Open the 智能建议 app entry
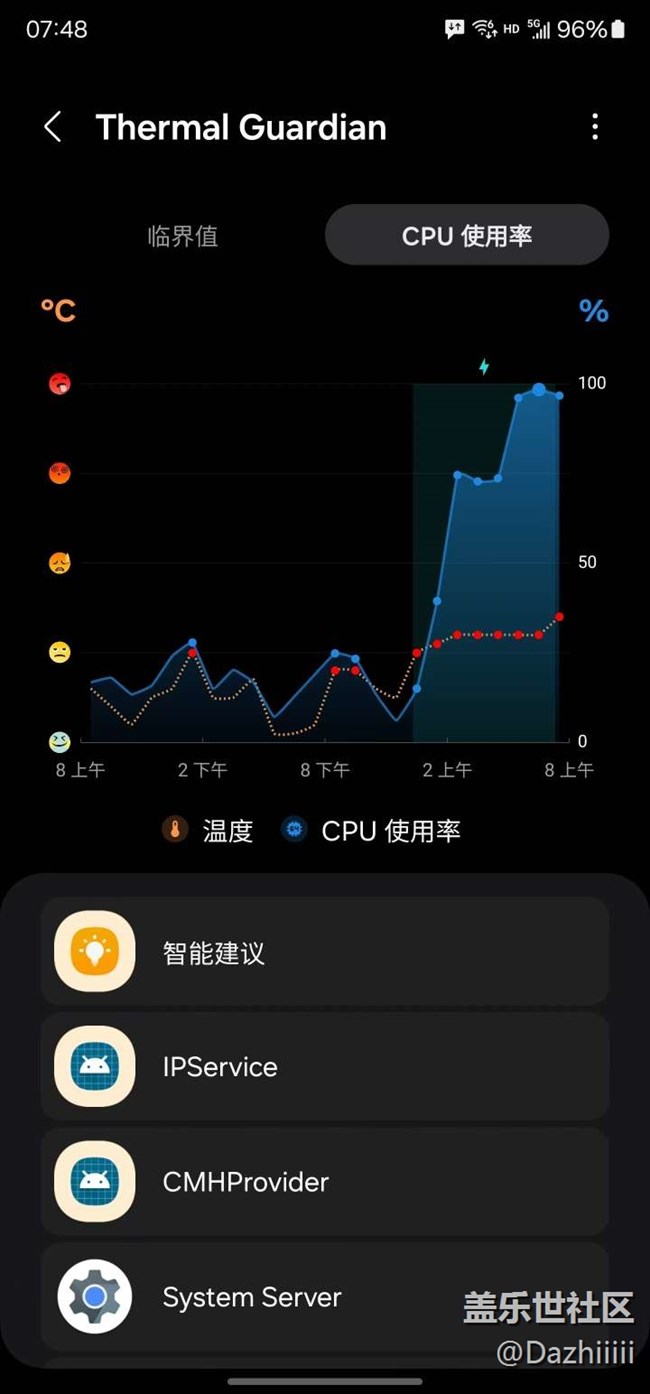 (325, 951)
